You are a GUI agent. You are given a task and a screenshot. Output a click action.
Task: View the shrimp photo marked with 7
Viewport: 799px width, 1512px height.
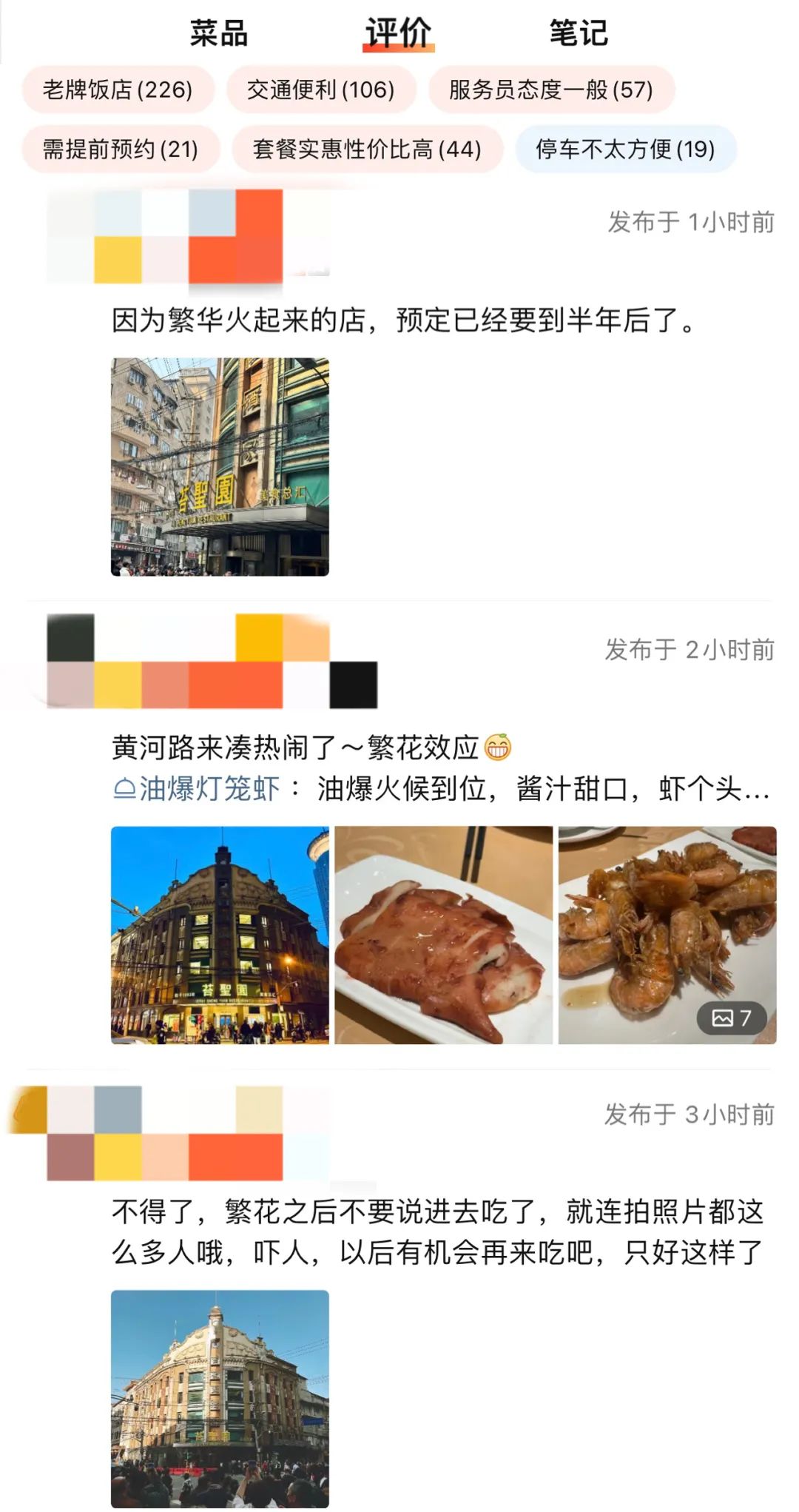[667, 935]
